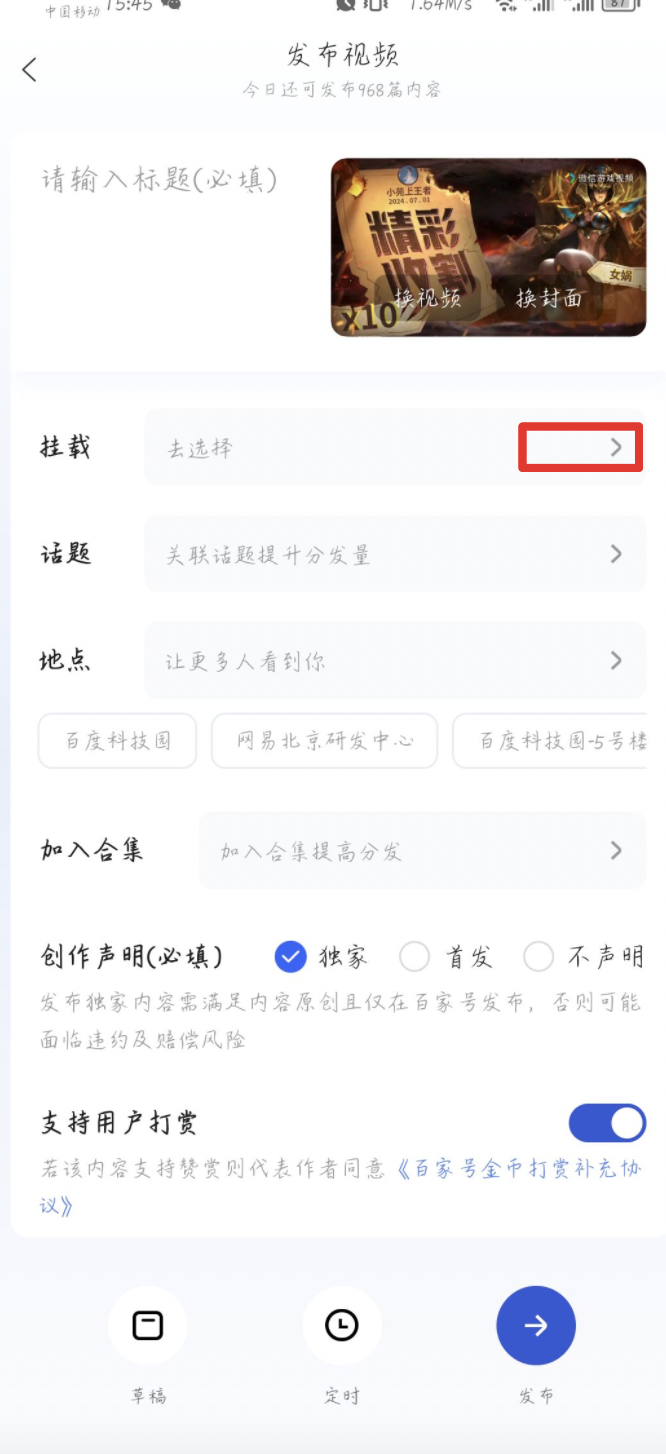Screen dimensions: 666x1454
Task: Tap 换视频 on the video cover
Action: [427, 298]
